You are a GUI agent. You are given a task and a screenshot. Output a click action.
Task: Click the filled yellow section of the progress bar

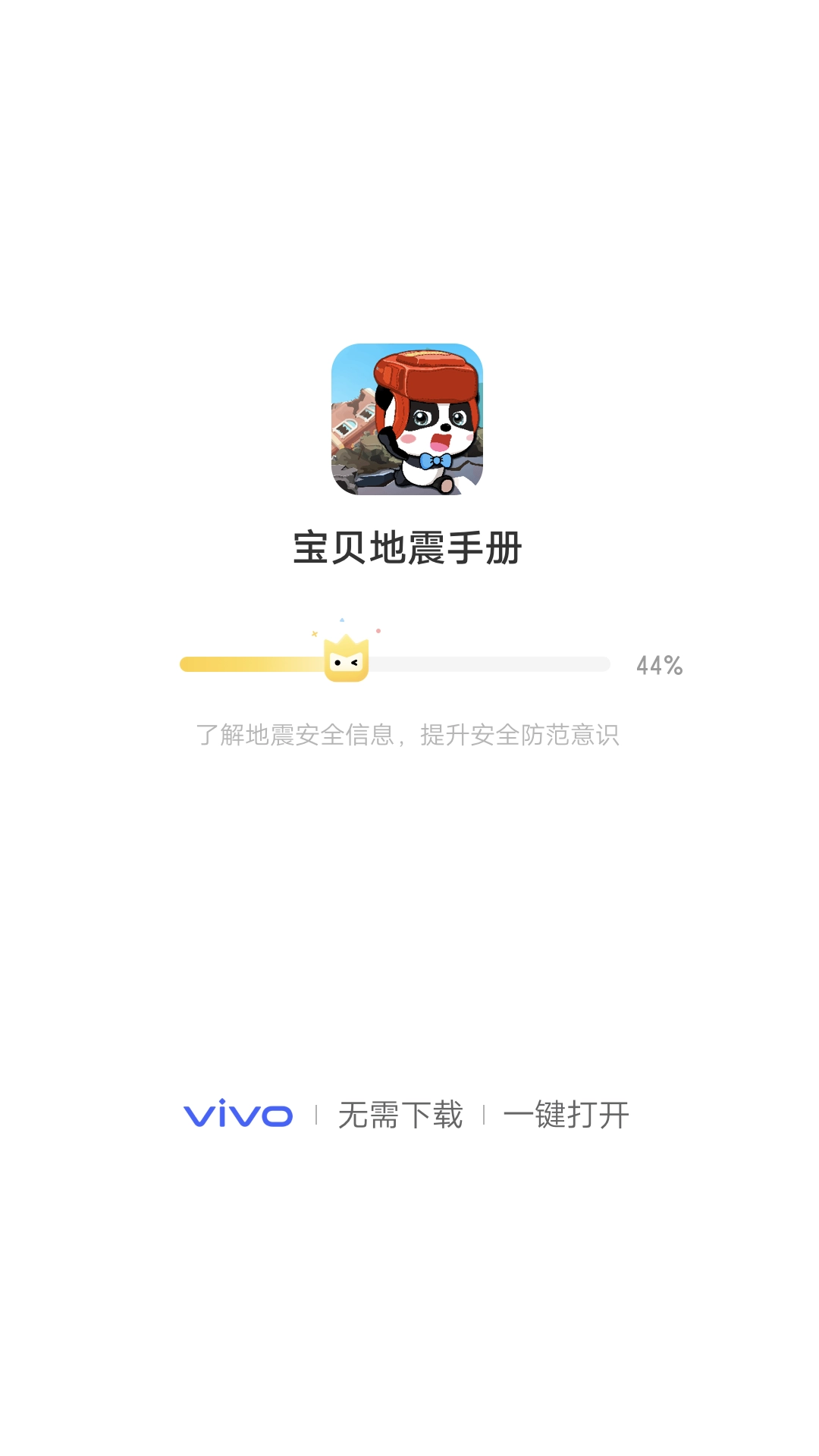250,663
